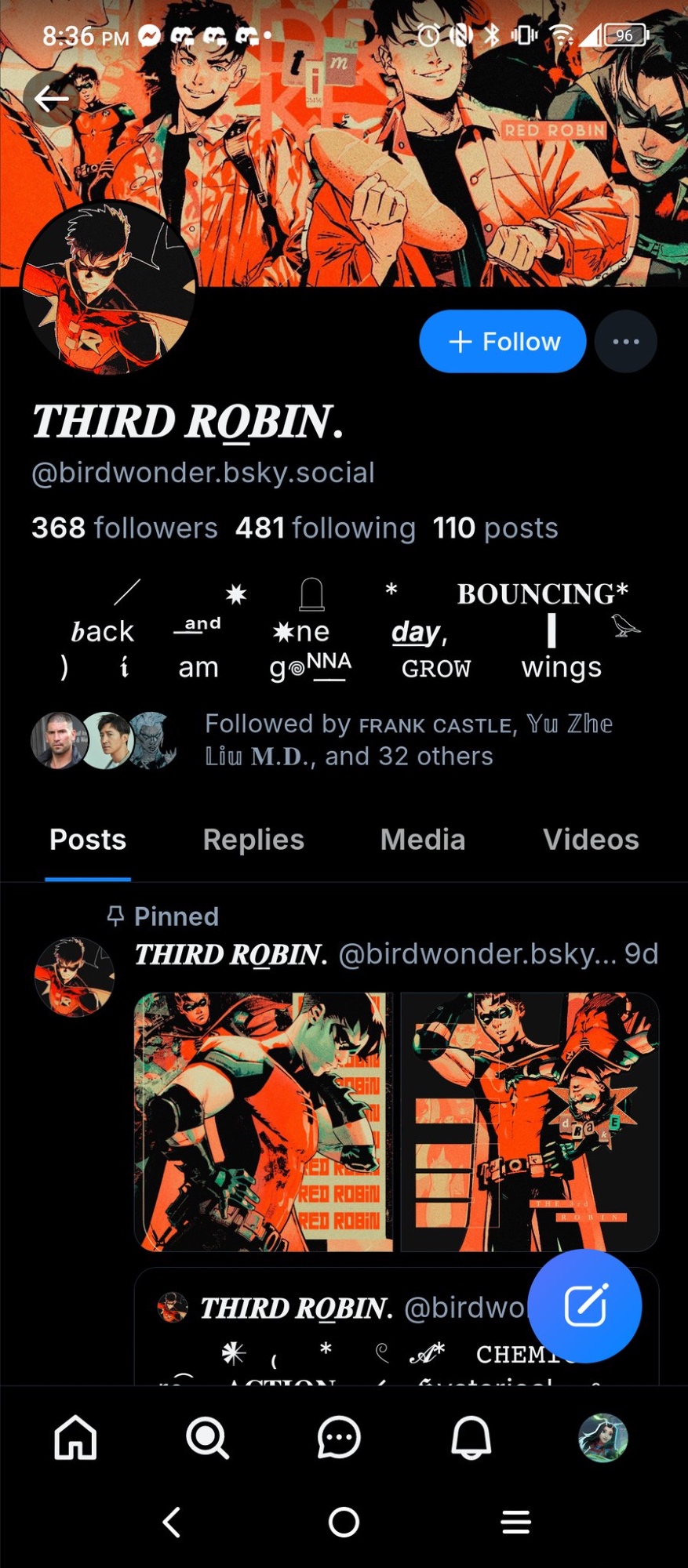
Task: View the 481 following list
Action: pos(325,528)
